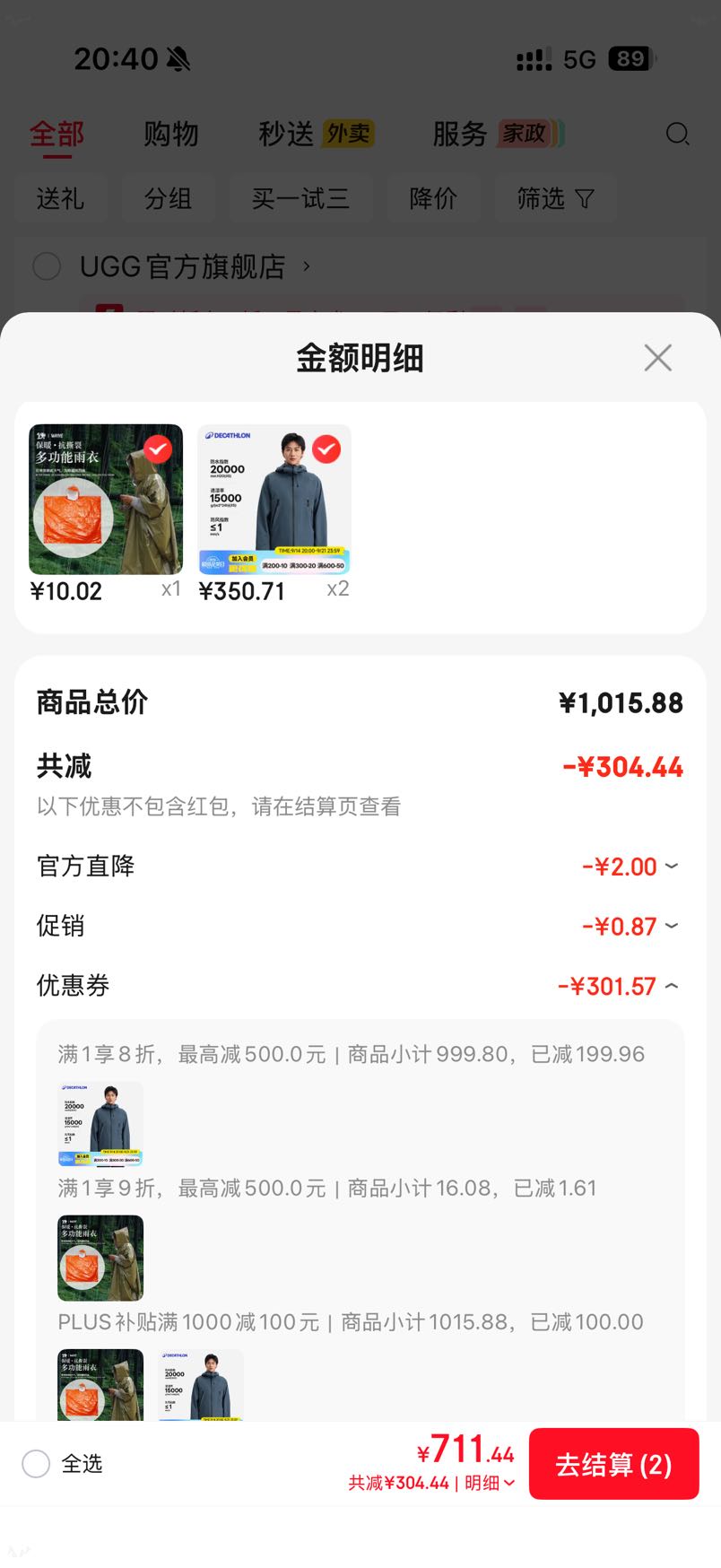The image size is (721, 1568).
Task: Tap the 买一试三 chip
Action: click(x=300, y=198)
